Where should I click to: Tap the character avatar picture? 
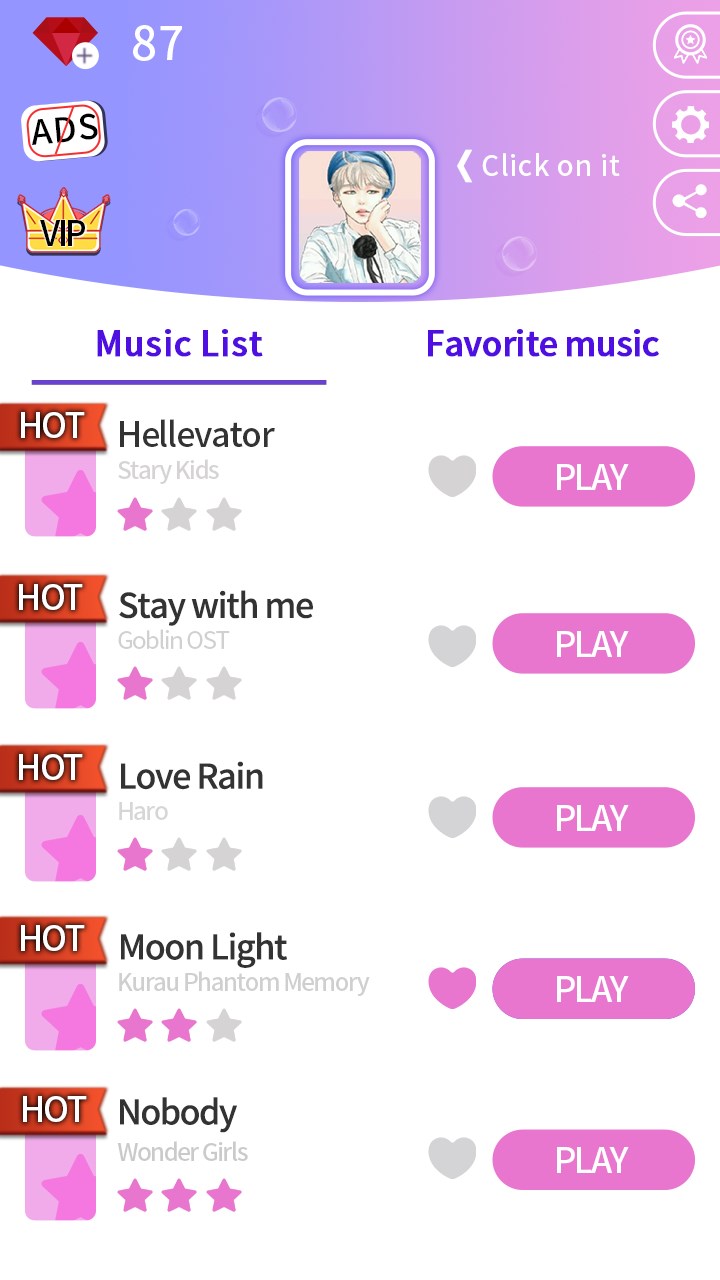click(x=360, y=217)
